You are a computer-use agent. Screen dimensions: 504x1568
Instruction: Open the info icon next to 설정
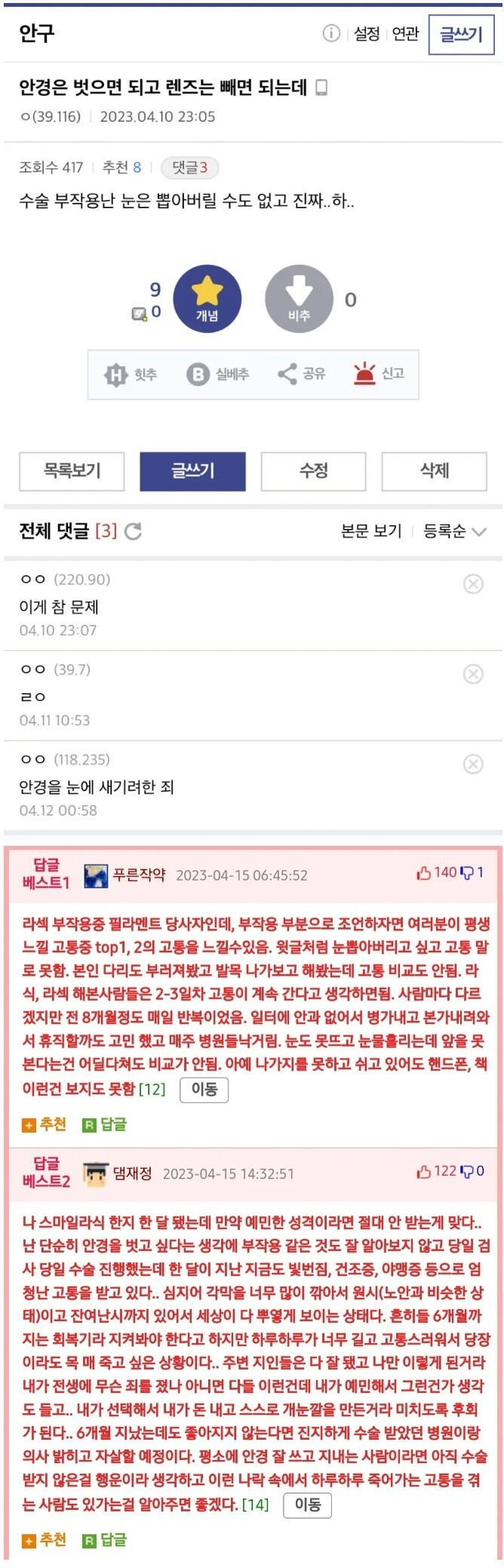(x=331, y=33)
